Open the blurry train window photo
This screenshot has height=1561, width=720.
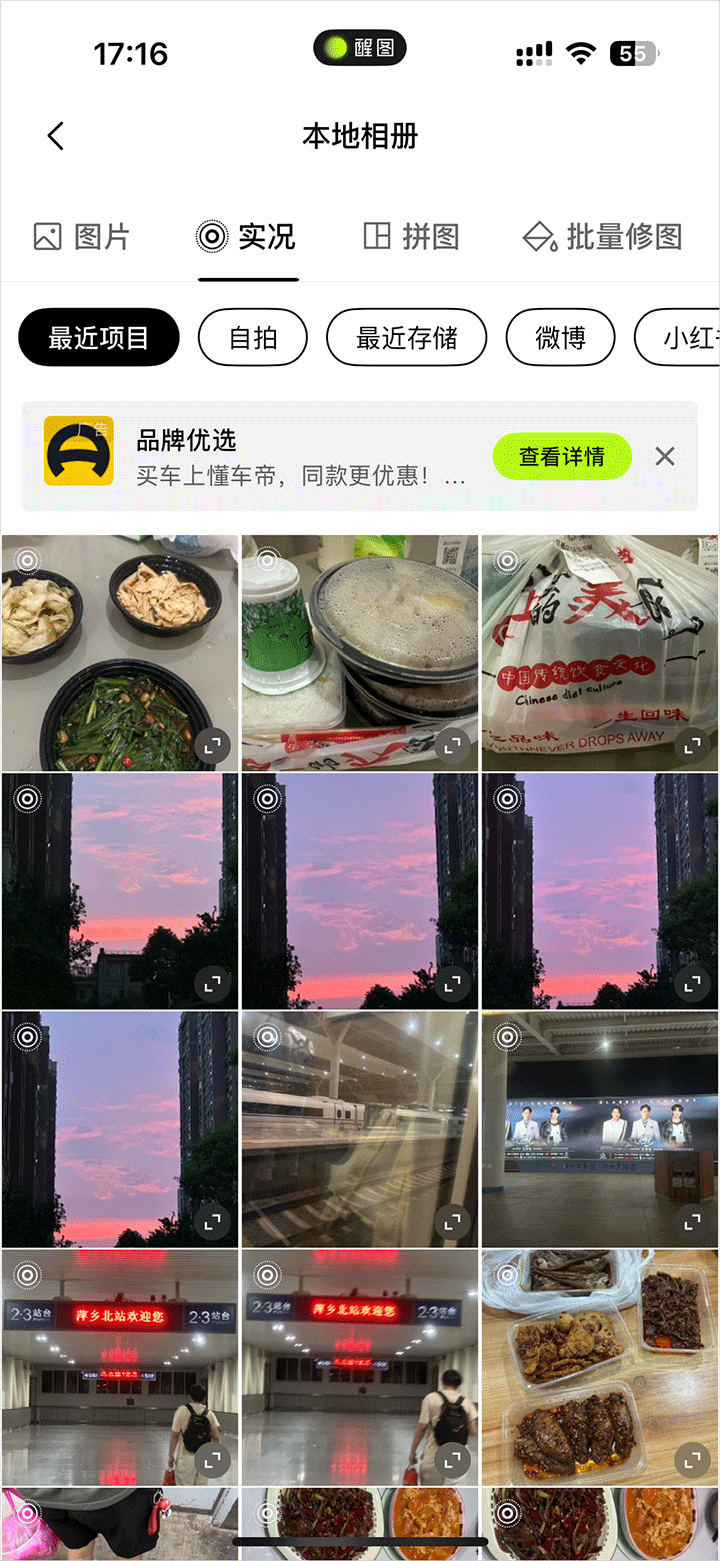click(360, 1128)
